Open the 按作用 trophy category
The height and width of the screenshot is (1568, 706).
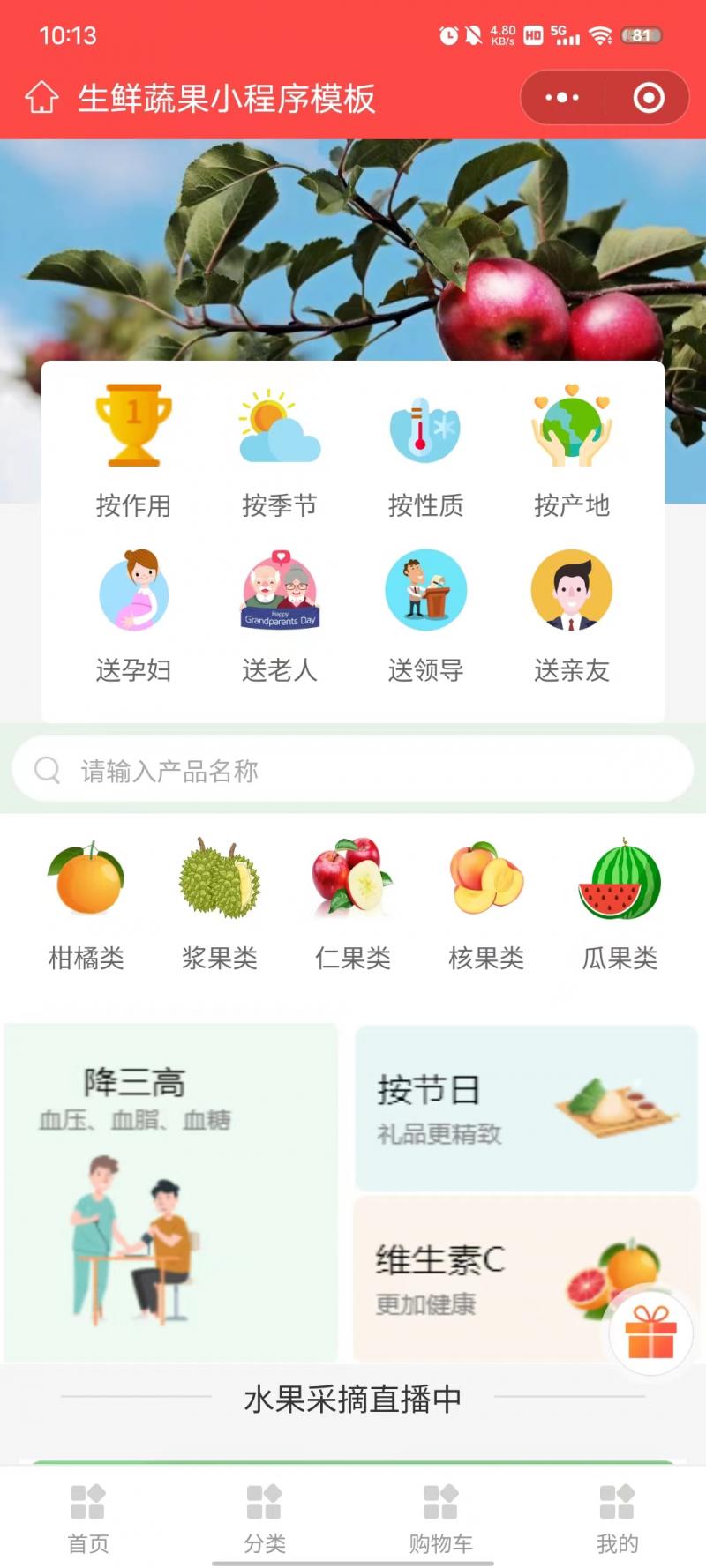[133, 448]
